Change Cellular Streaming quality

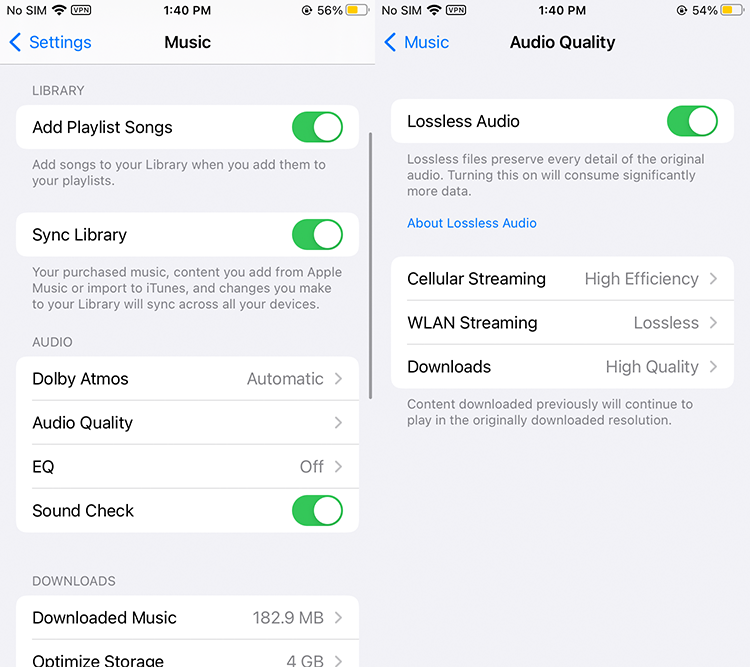pos(562,279)
